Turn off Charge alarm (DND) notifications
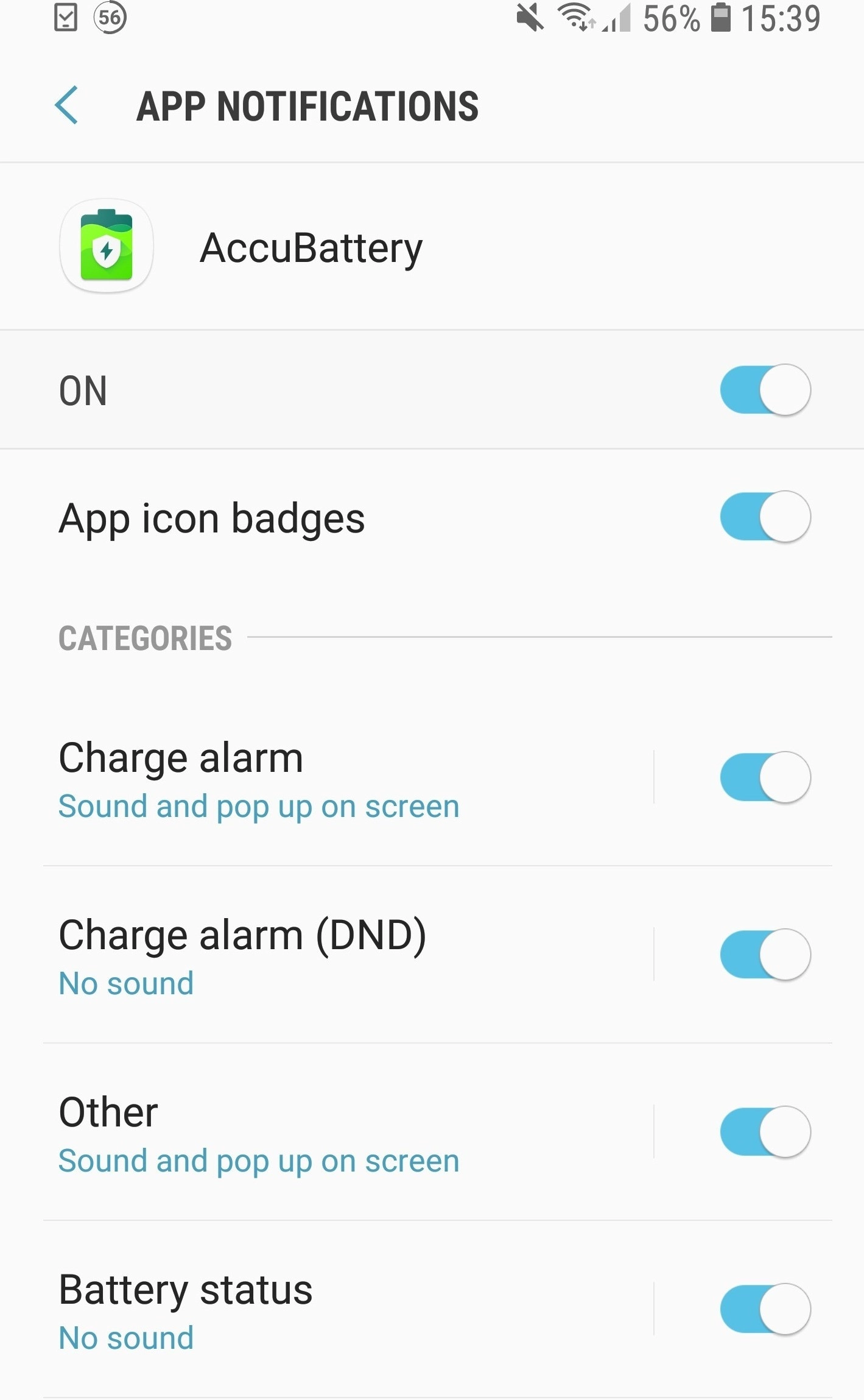Image resolution: width=864 pixels, height=1400 pixels. [x=765, y=955]
